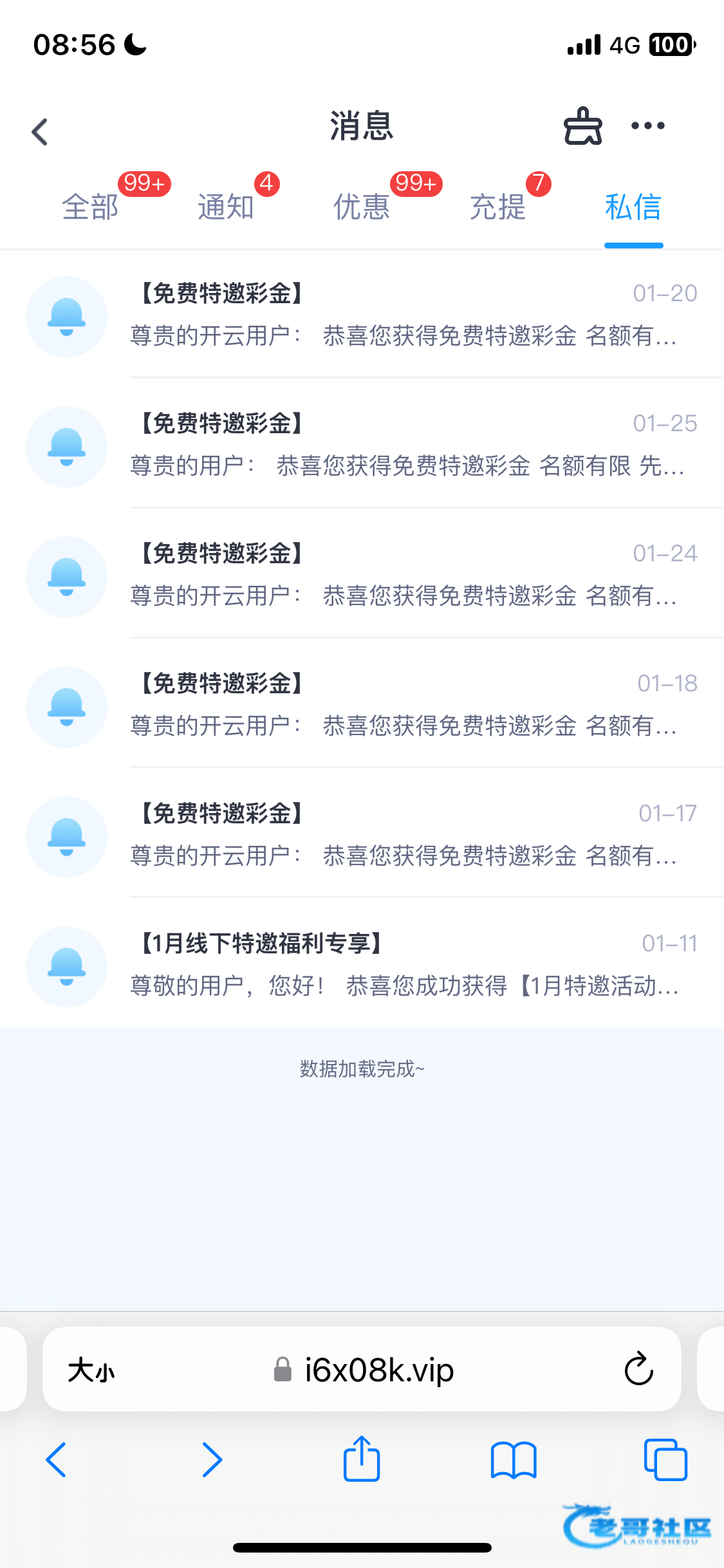Go back from the 消息 page
The height and width of the screenshot is (1568, 724).
pyautogui.click(x=40, y=132)
